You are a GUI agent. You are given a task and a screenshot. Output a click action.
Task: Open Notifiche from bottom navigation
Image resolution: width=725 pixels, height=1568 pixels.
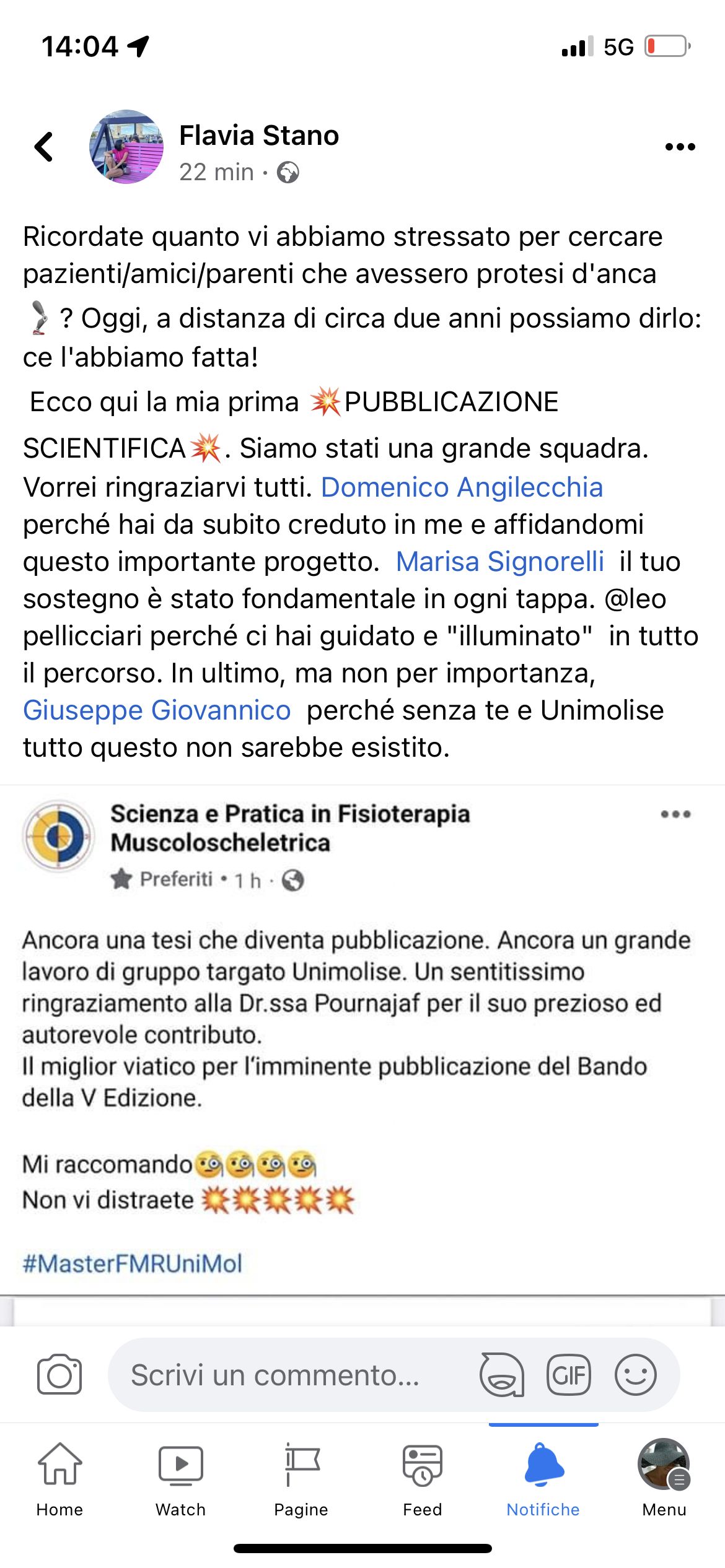pyautogui.click(x=543, y=1480)
